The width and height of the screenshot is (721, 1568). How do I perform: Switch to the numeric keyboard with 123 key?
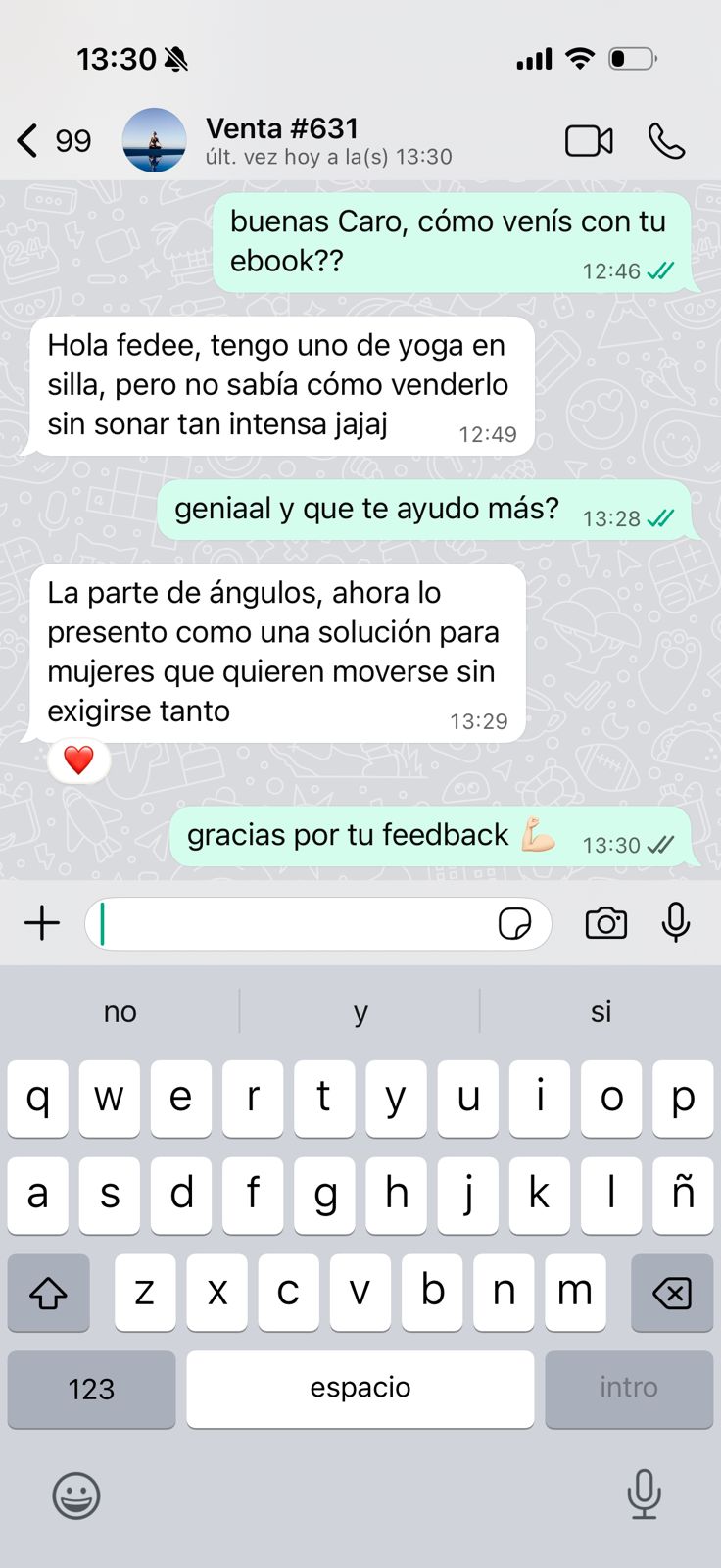(91, 1389)
